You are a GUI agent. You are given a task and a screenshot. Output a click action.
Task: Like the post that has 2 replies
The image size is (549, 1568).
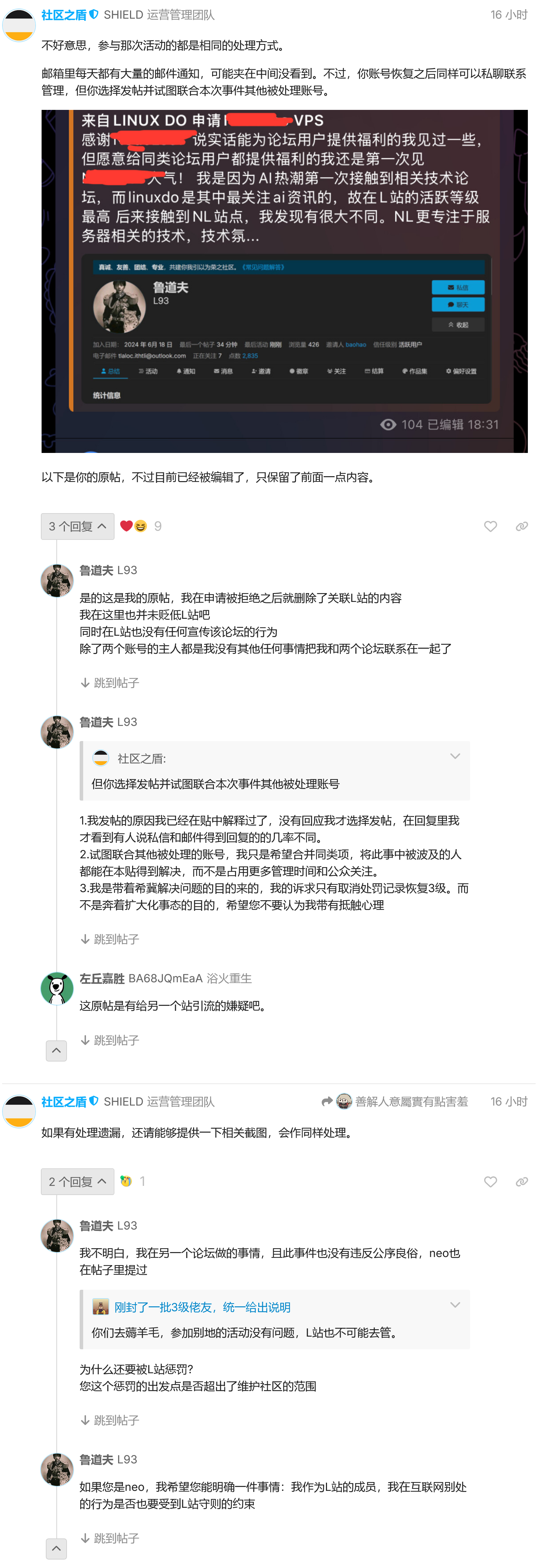(x=490, y=1182)
